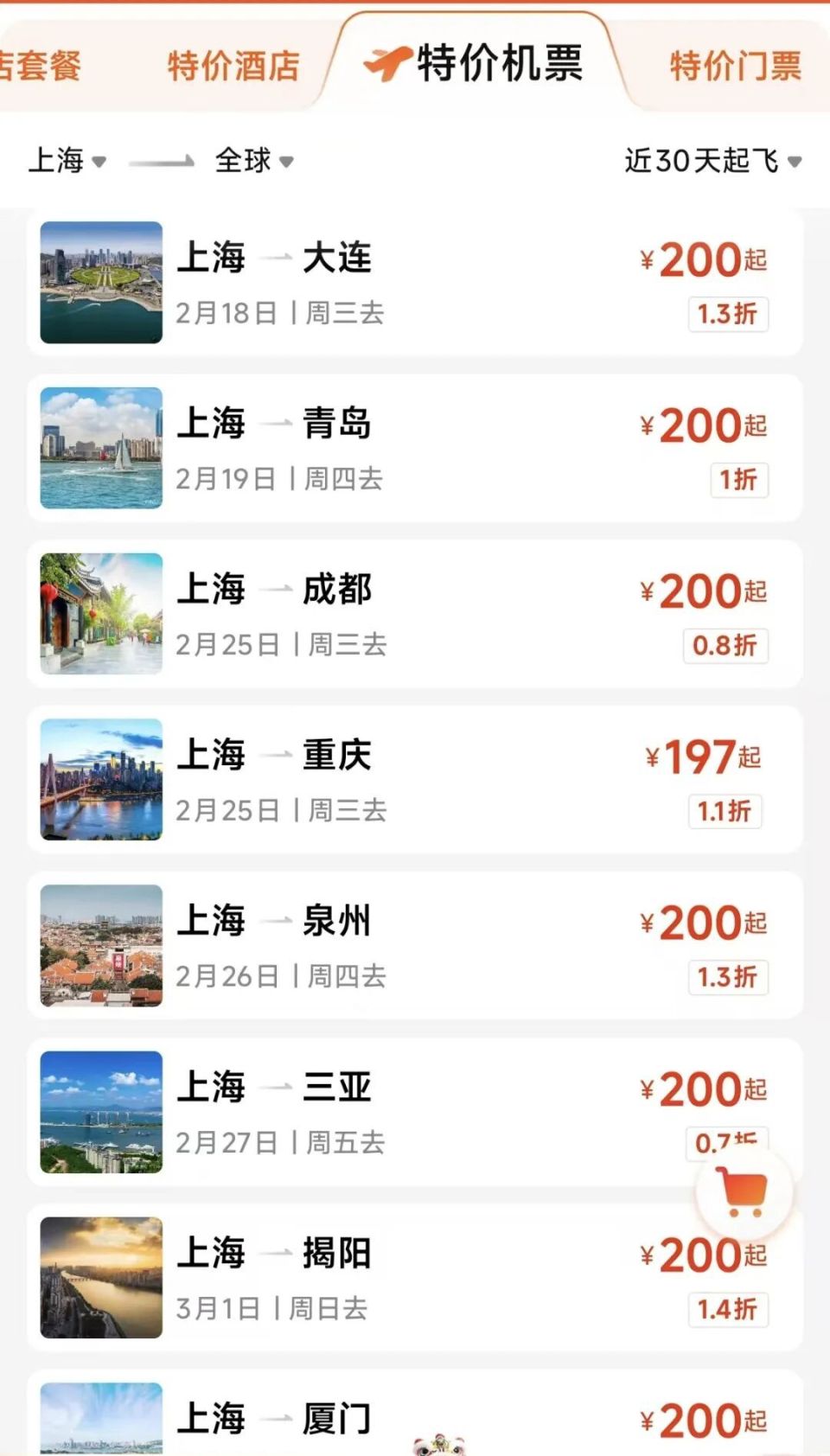
Task: Click the arrow icon between 上海 and 大连
Action: [273, 256]
